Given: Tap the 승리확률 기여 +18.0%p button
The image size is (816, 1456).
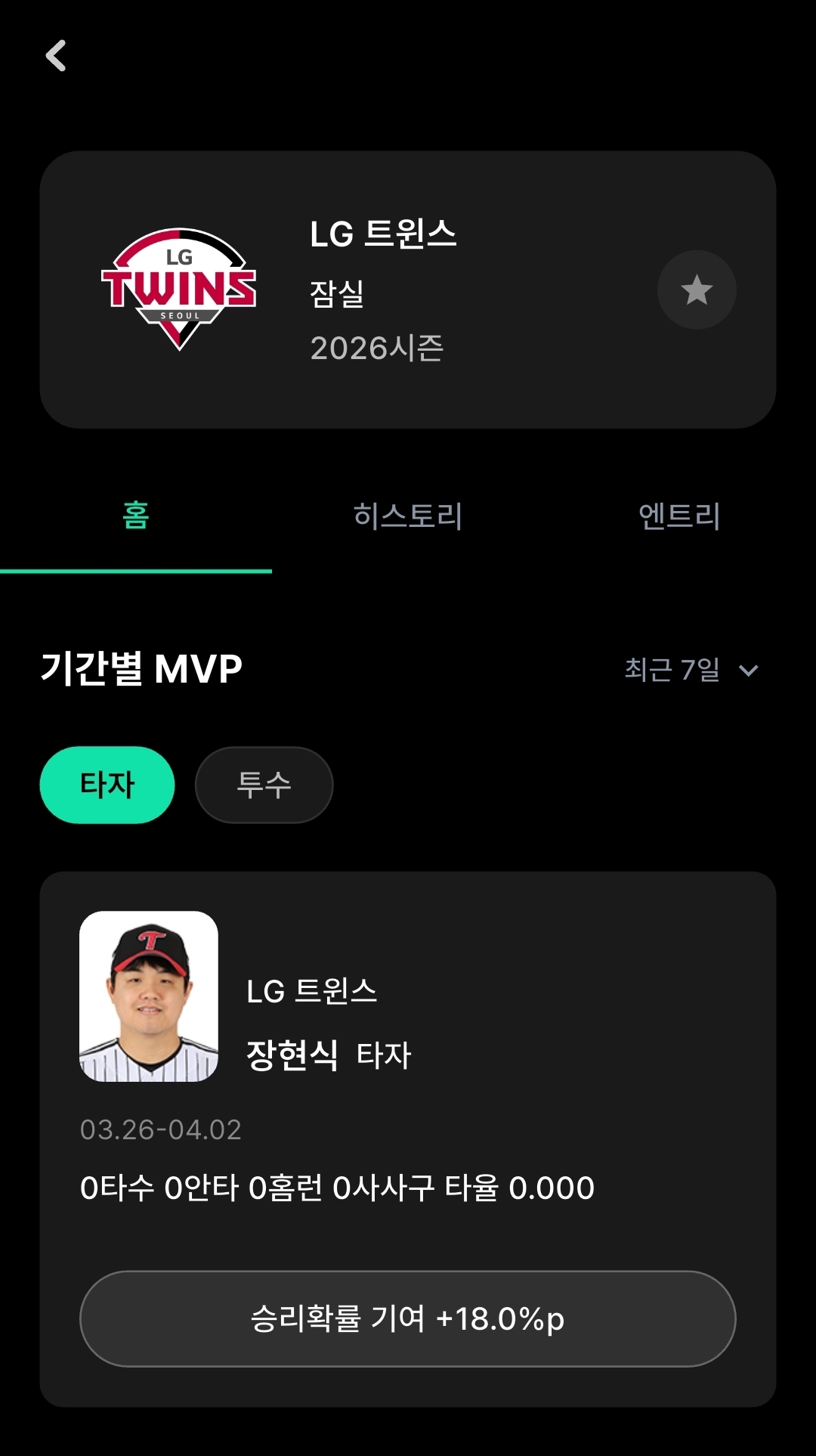Looking at the screenshot, I should point(408,1318).
